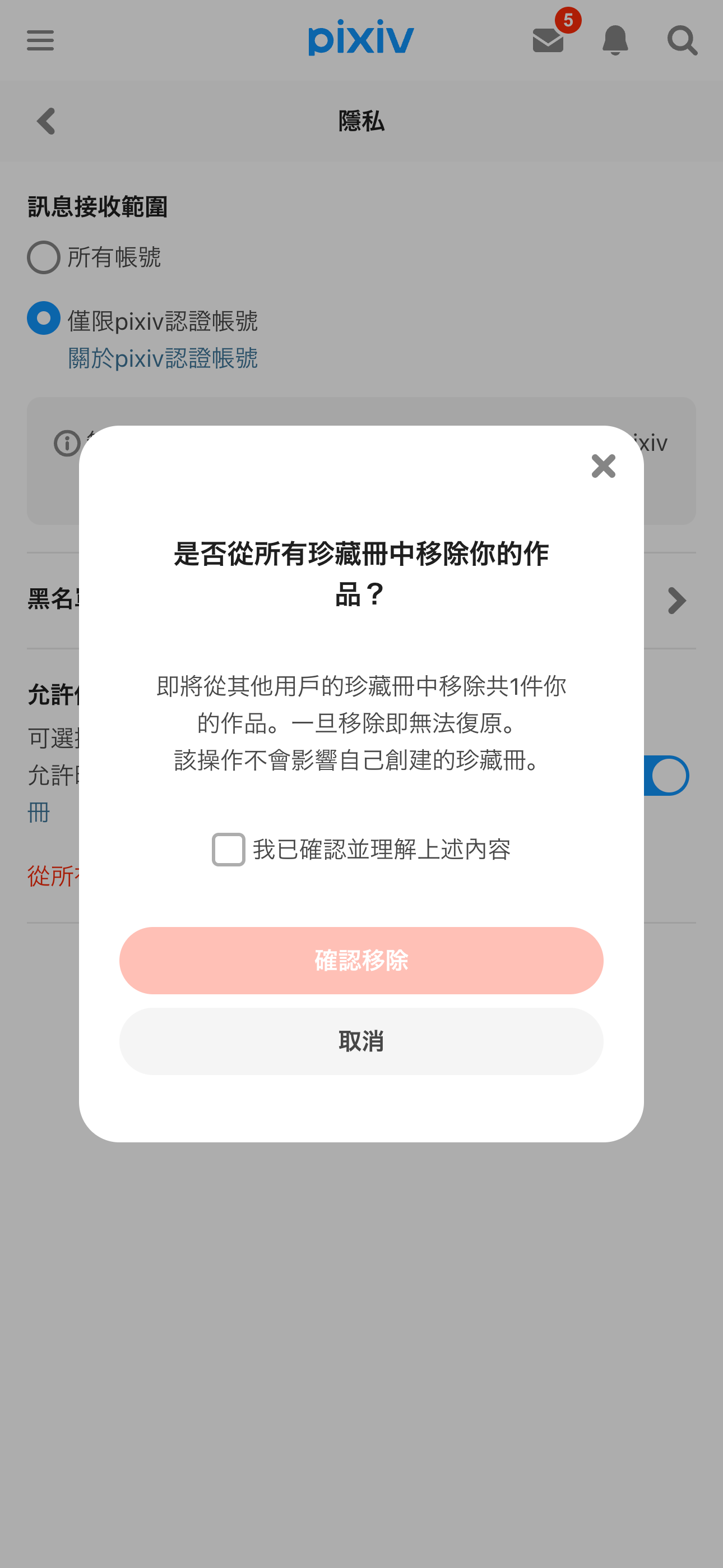723x1568 pixels.
Task: Go back from the 隱私 page
Action: click(47, 121)
